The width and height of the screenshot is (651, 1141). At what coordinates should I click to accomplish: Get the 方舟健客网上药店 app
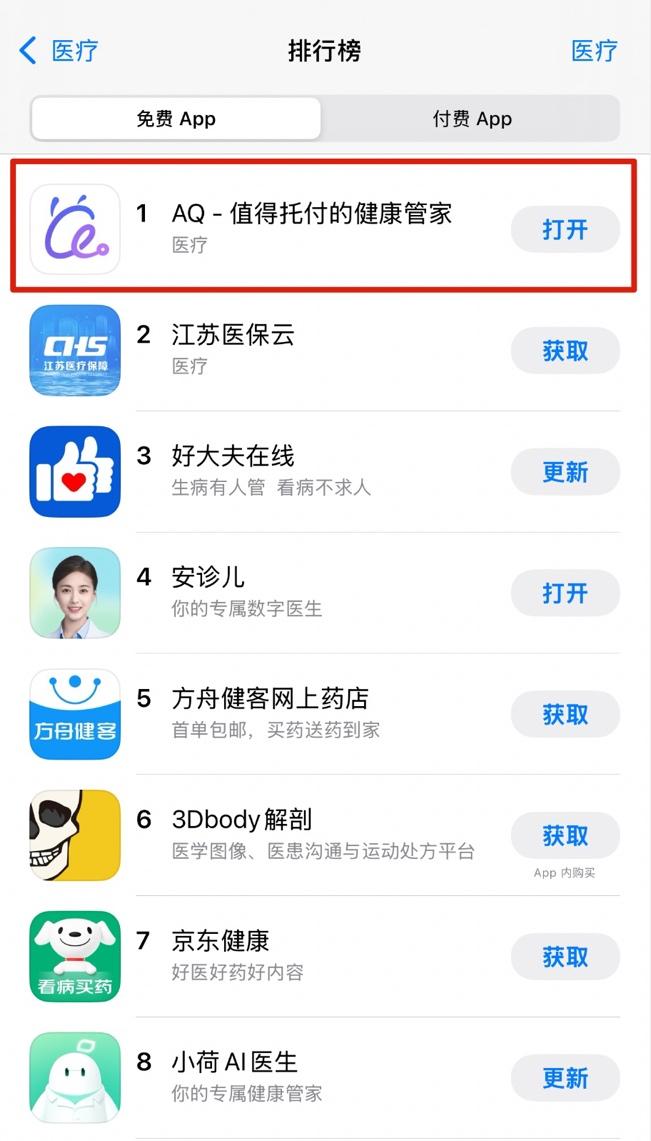(565, 714)
